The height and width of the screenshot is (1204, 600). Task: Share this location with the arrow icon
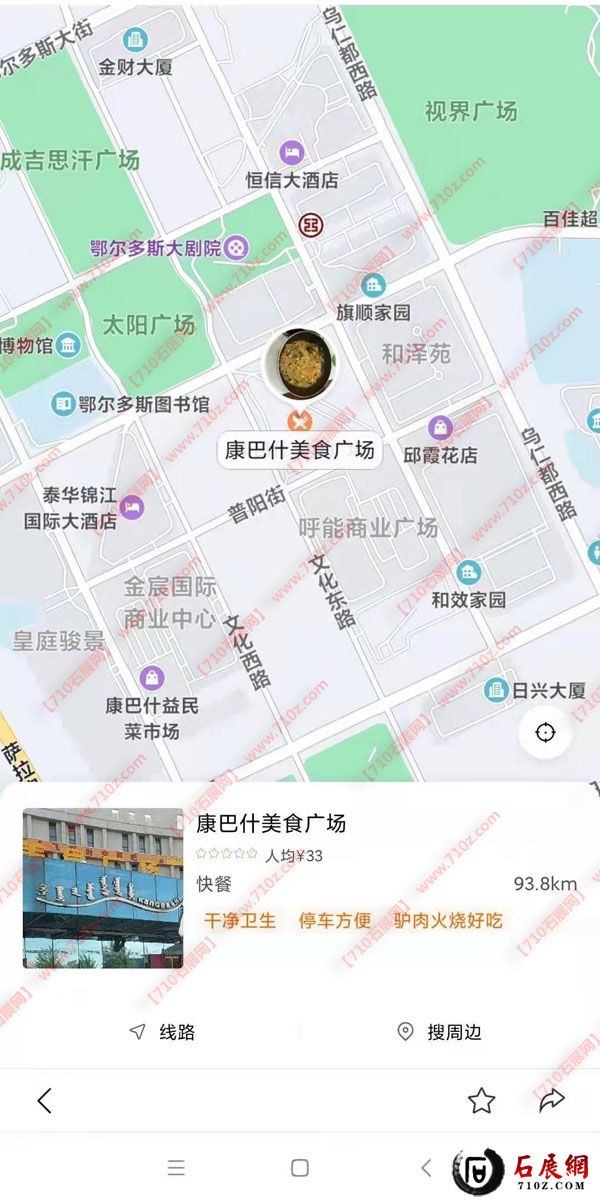[x=552, y=1101]
